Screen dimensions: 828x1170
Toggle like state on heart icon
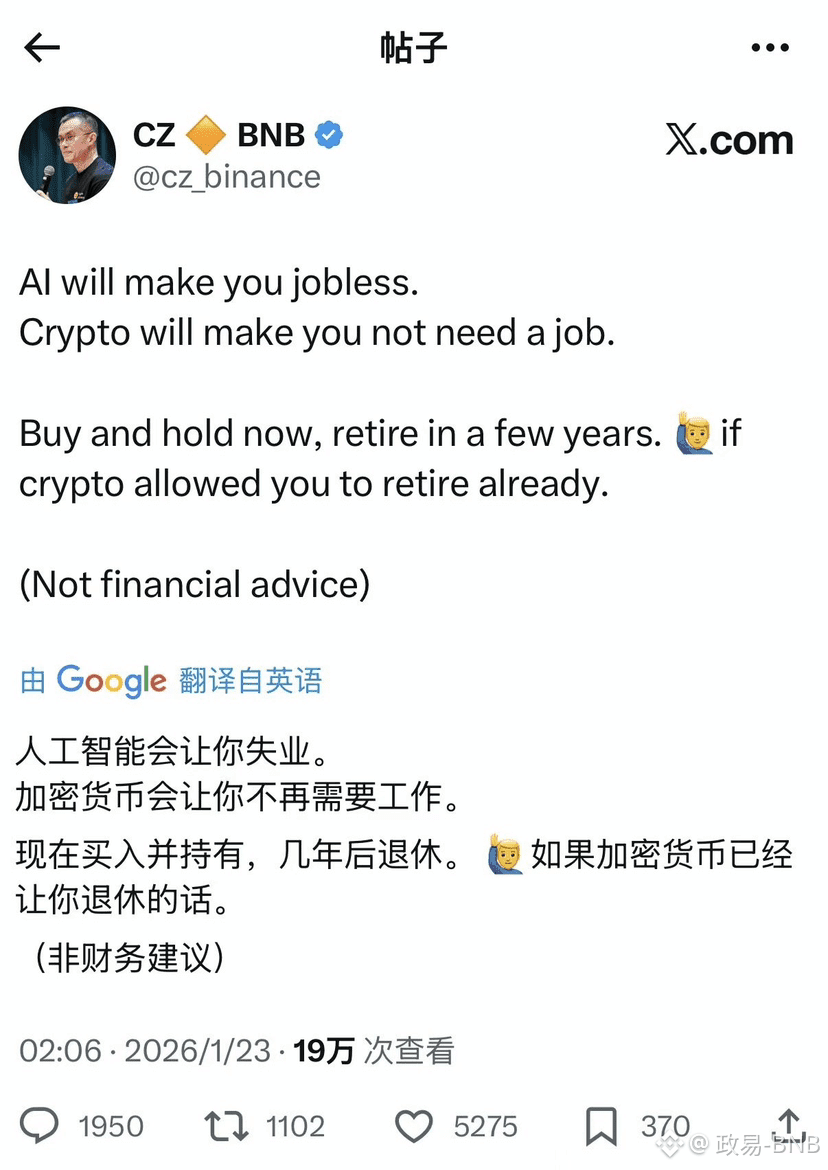click(414, 1127)
